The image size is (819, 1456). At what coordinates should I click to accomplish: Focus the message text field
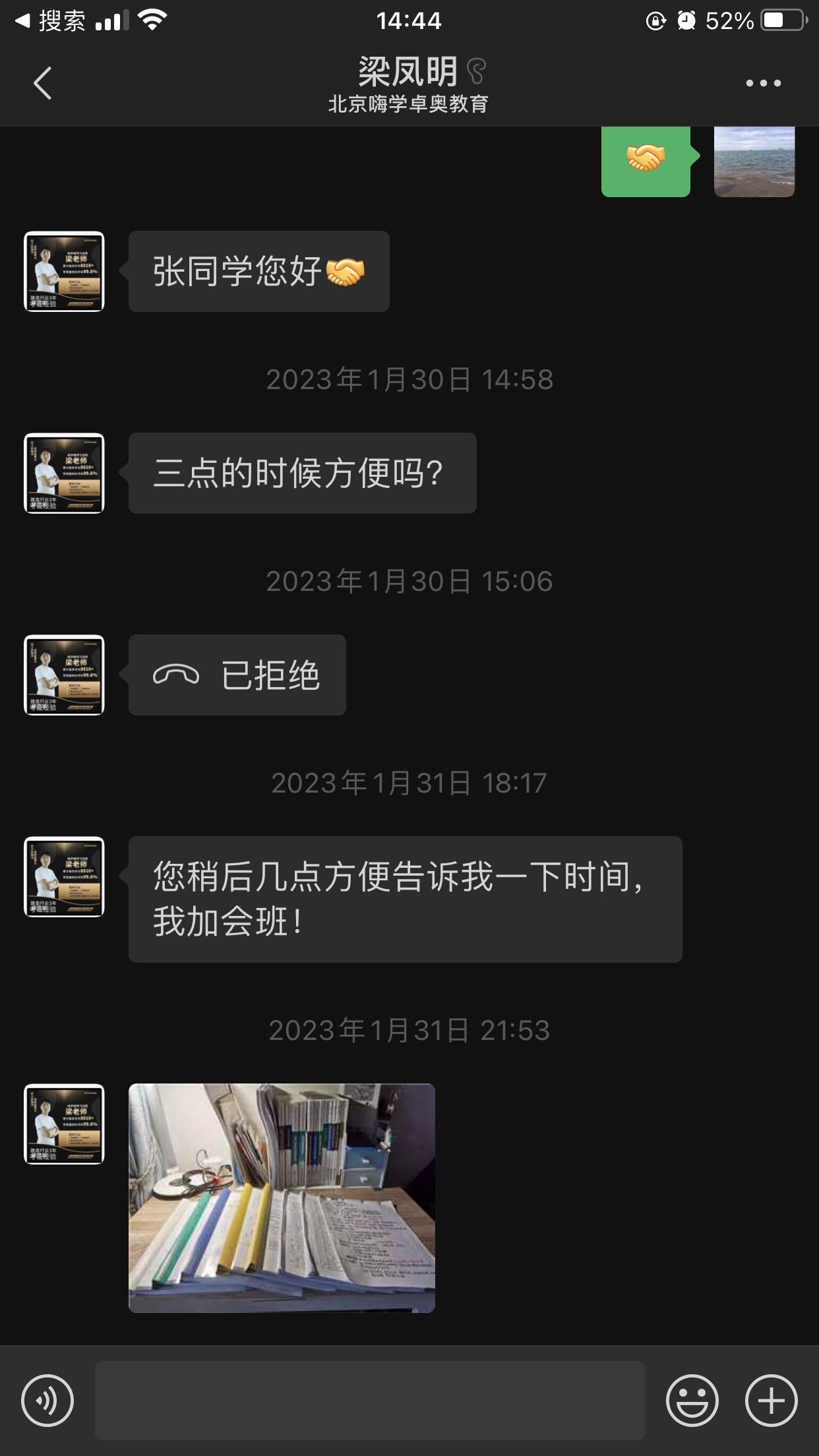(369, 1400)
